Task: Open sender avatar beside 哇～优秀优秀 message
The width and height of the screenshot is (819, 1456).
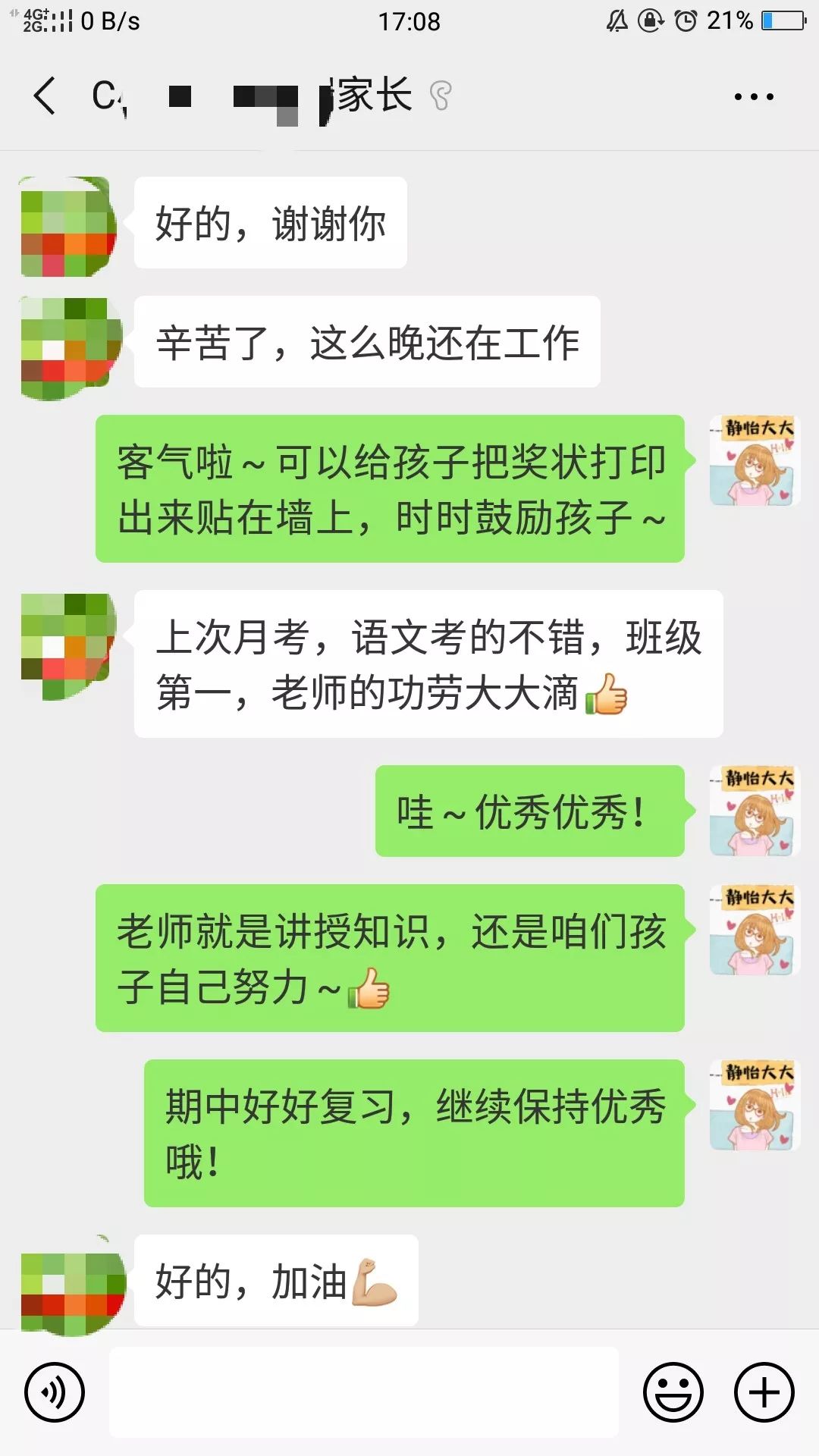Action: [x=755, y=811]
